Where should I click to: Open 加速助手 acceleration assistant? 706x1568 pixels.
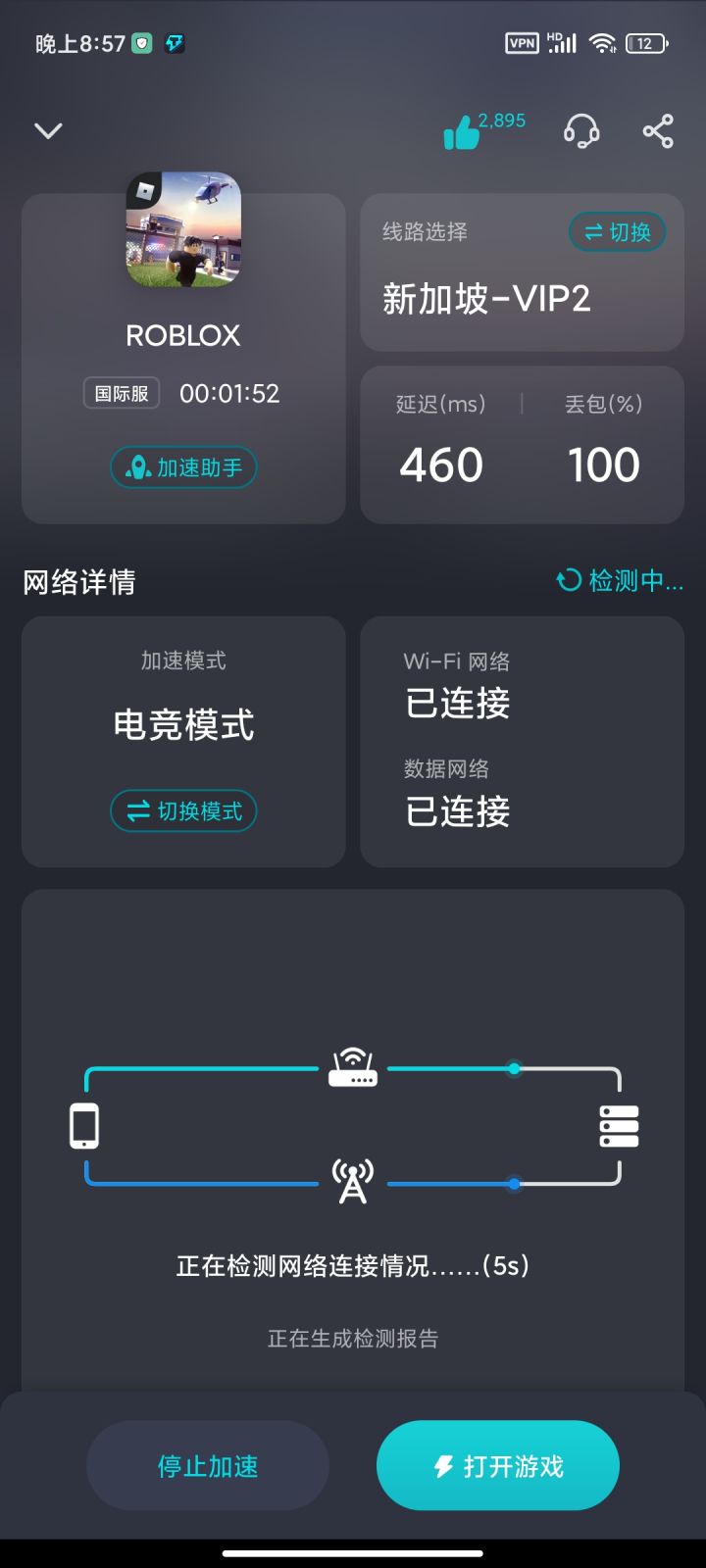pos(182,467)
